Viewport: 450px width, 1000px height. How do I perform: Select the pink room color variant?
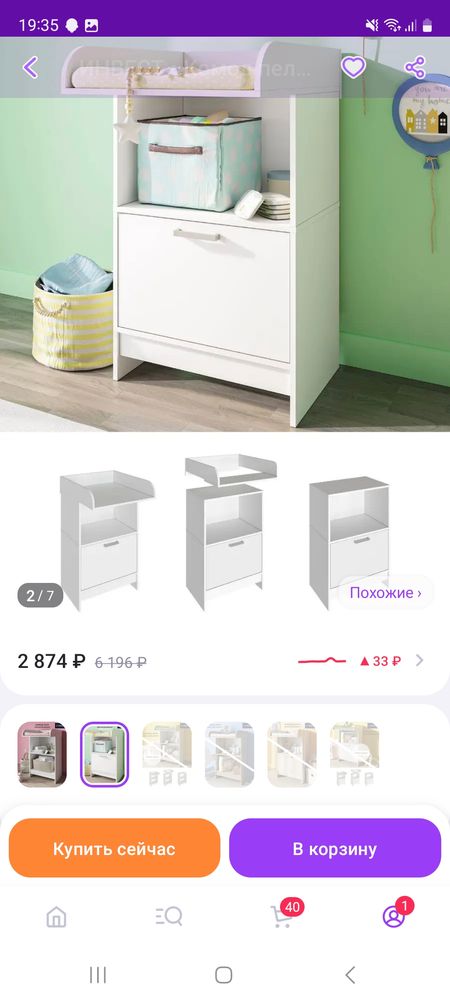42,754
